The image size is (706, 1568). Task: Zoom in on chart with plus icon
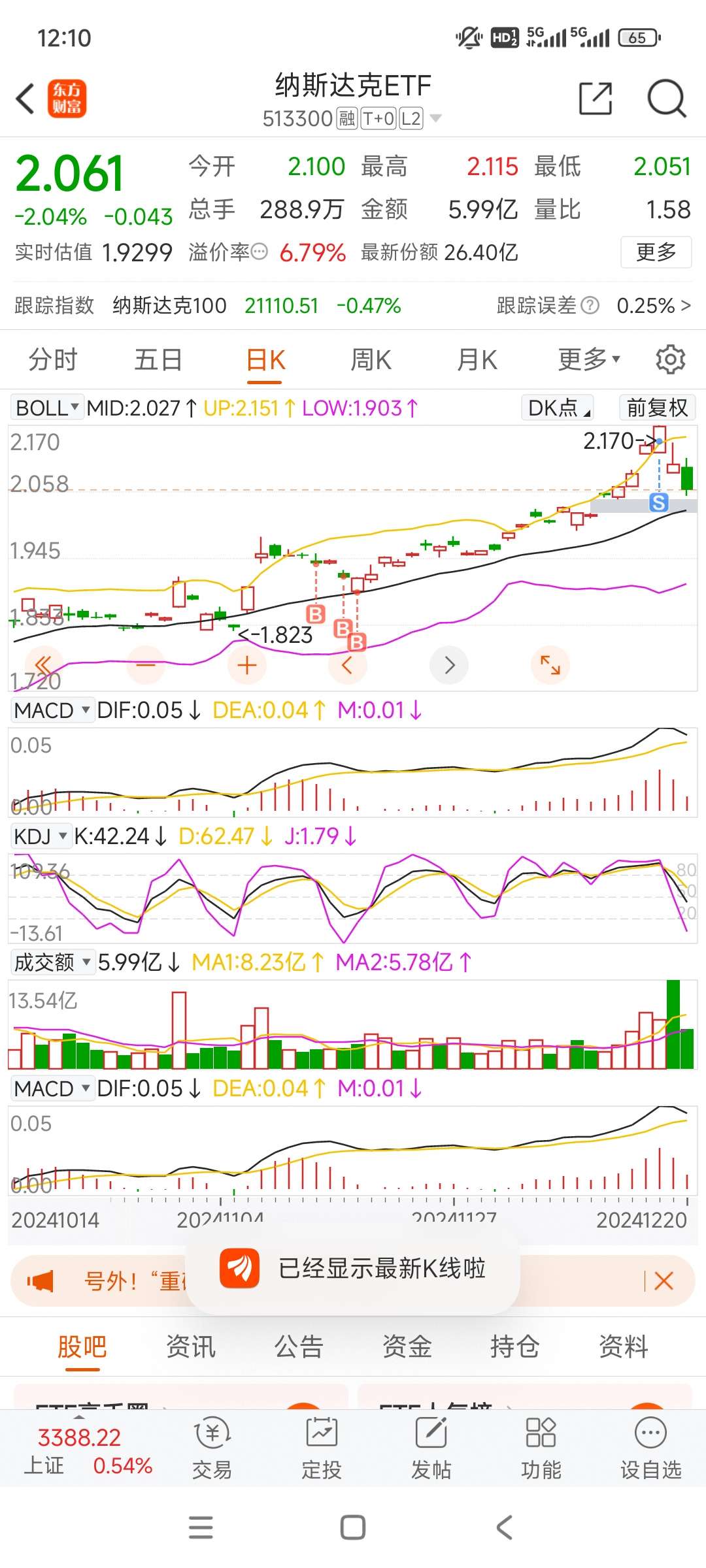click(246, 664)
